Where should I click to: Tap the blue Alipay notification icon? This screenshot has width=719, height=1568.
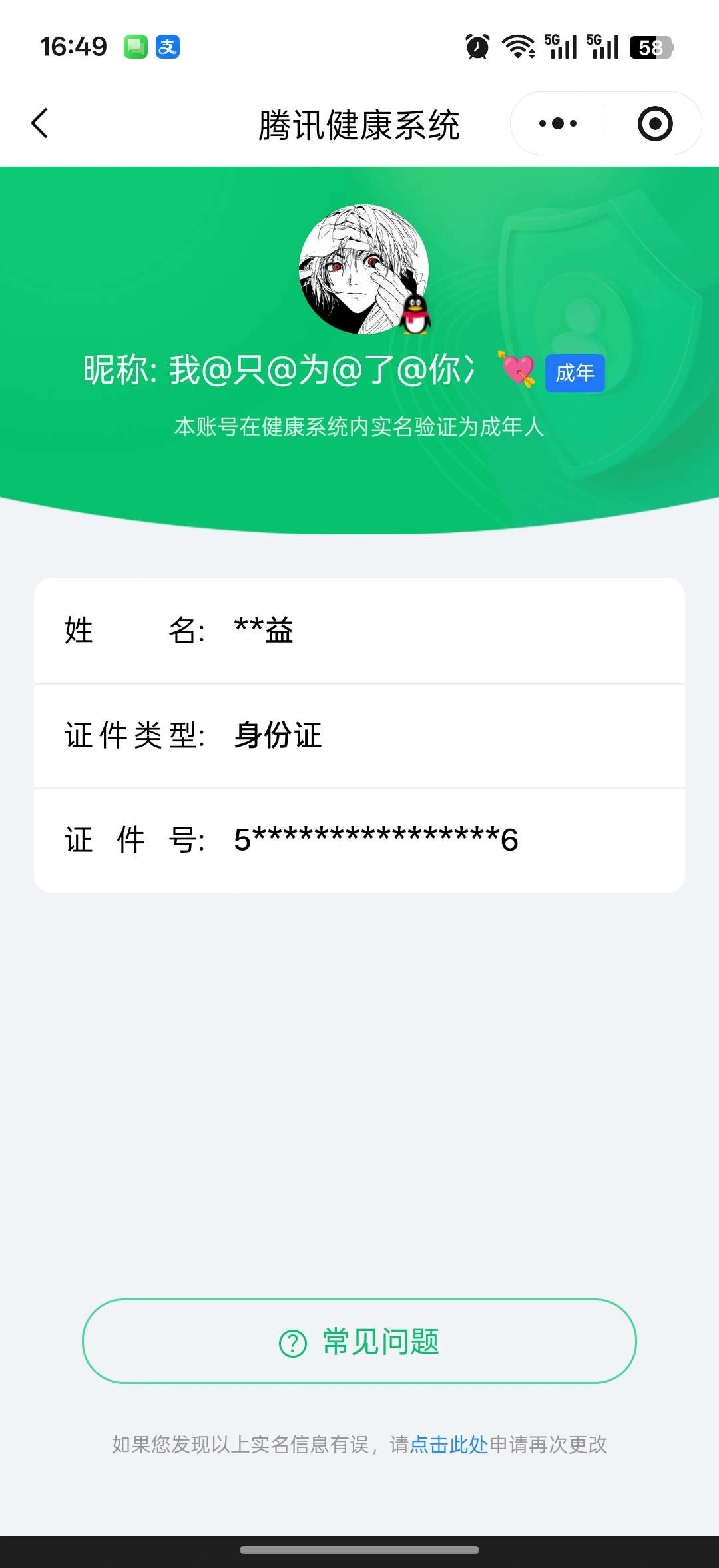point(168,47)
